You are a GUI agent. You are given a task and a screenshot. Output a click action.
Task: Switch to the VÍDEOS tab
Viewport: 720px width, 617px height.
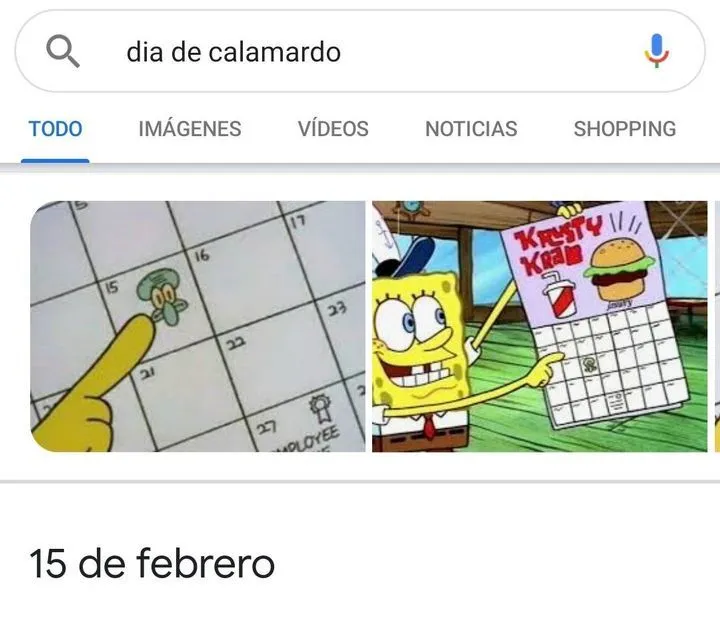click(333, 129)
